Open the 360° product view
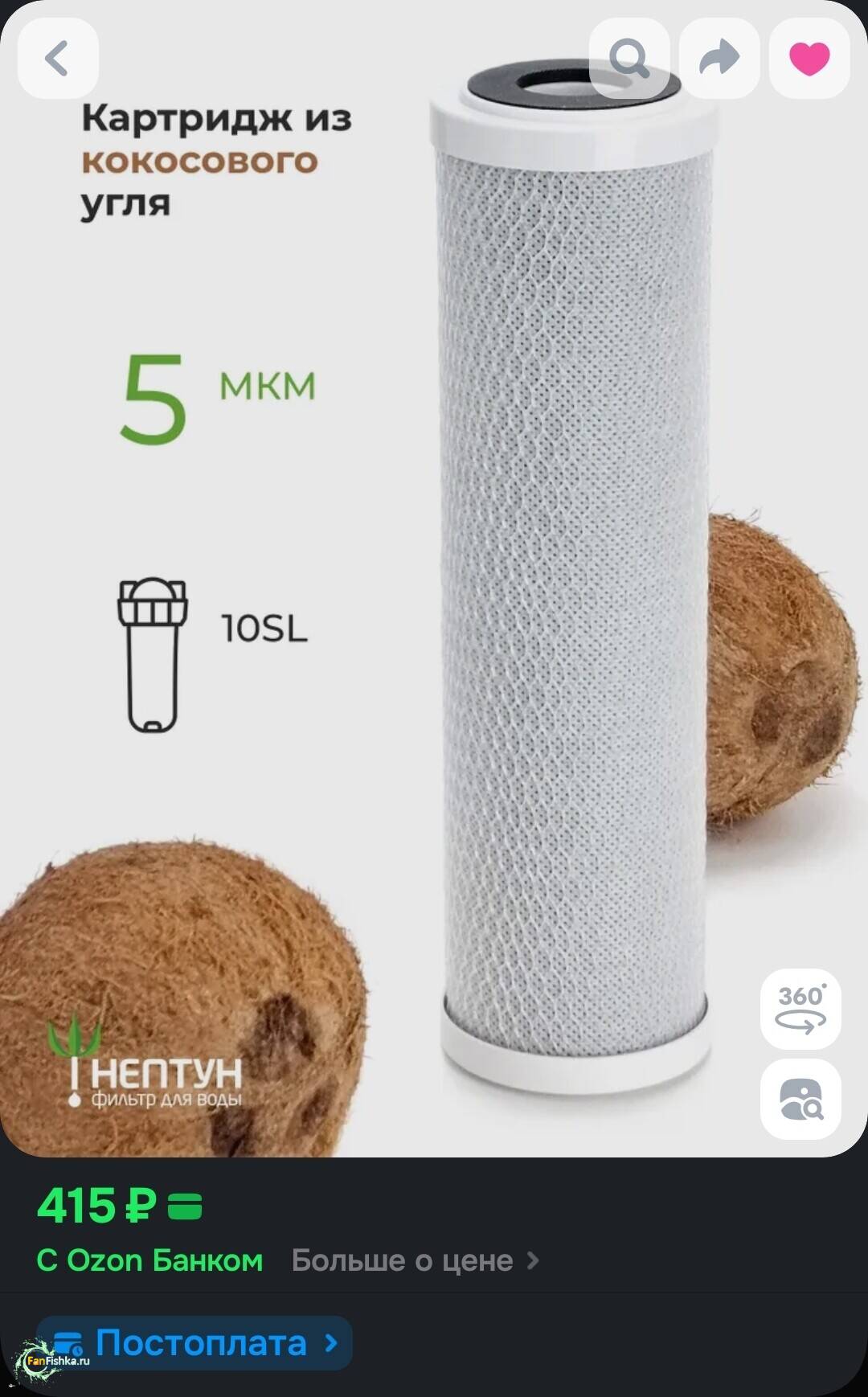 pos(800,1009)
